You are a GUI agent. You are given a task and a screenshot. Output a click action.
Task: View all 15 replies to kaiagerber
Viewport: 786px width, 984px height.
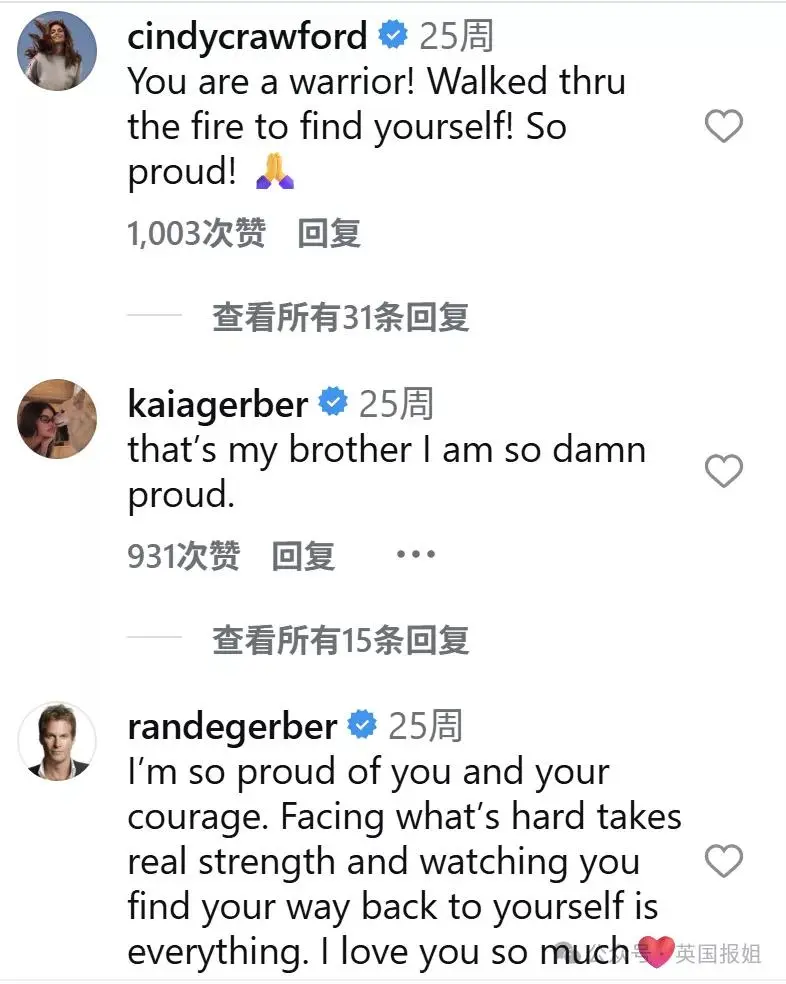tap(341, 640)
